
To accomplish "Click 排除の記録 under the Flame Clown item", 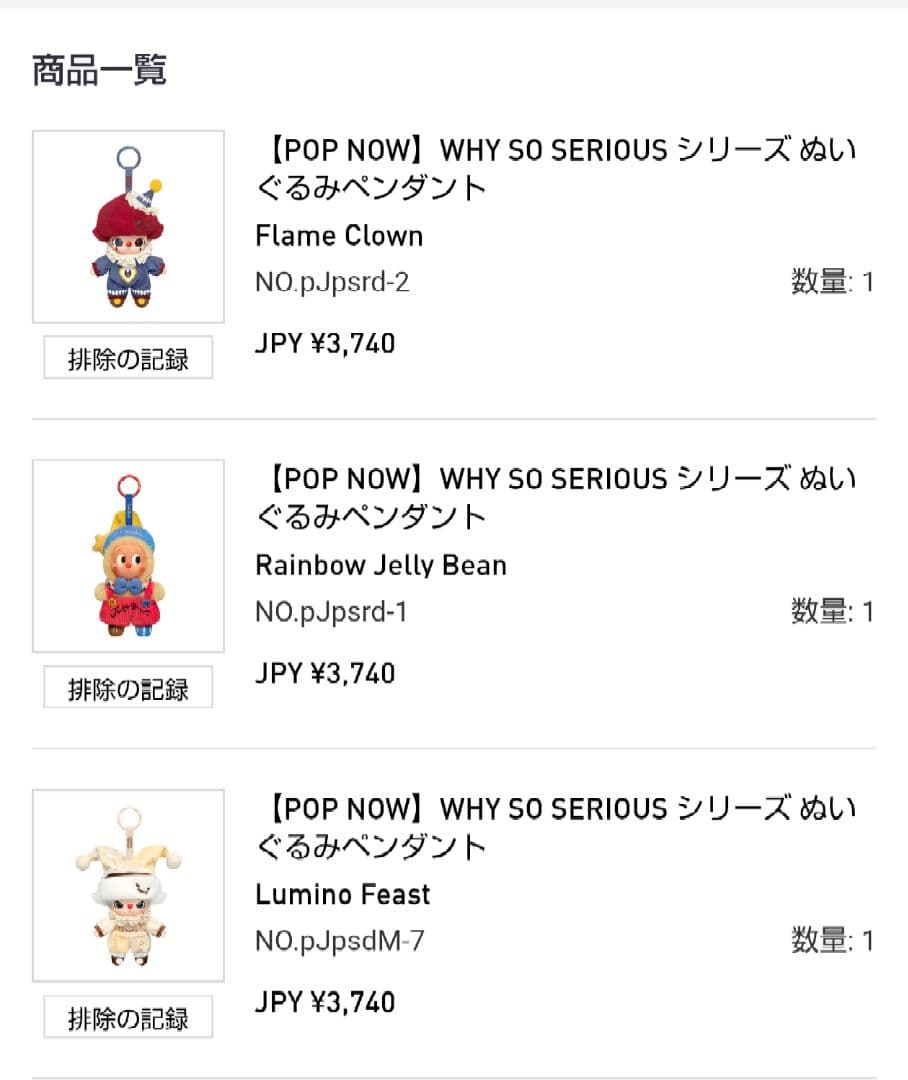I will tap(127, 357).
